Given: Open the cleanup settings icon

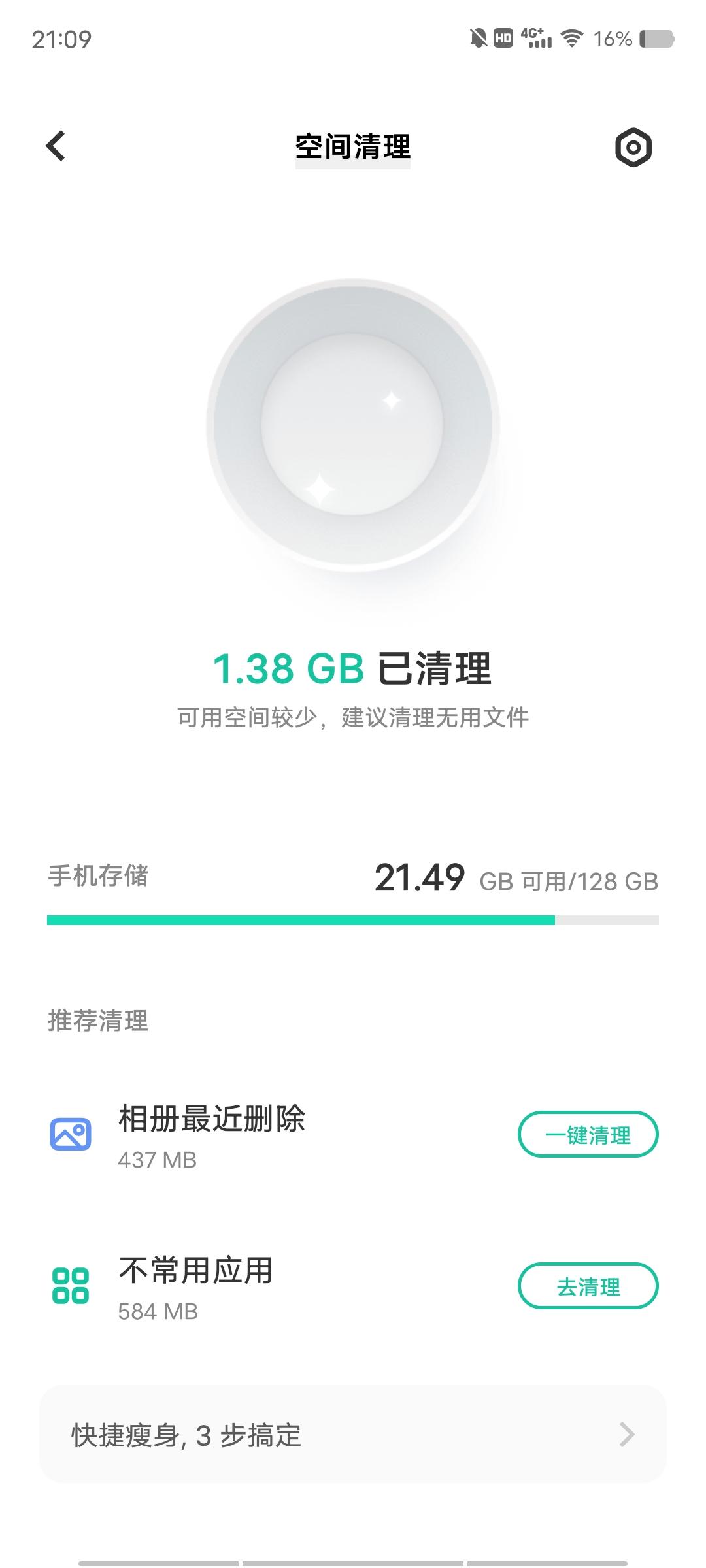Looking at the screenshot, I should click(633, 148).
